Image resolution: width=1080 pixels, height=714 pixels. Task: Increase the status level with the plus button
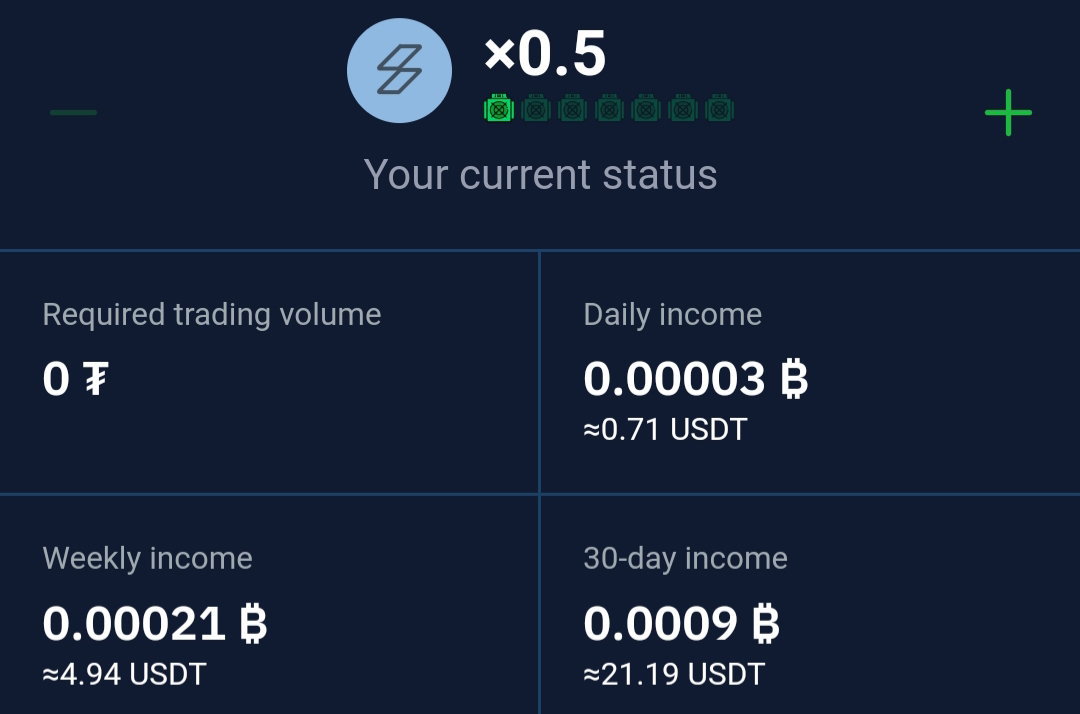(1008, 112)
